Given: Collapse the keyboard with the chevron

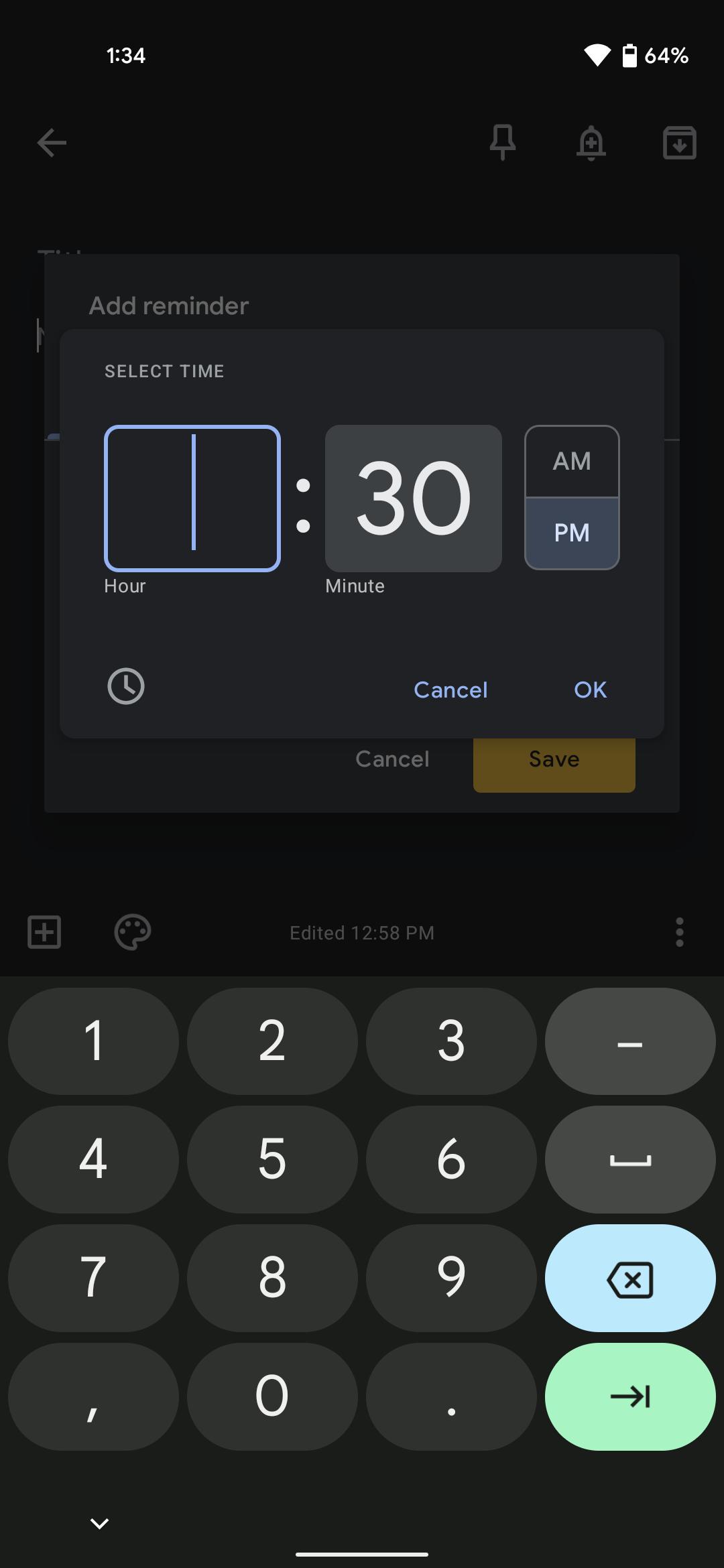Looking at the screenshot, I should [99, 1522].
